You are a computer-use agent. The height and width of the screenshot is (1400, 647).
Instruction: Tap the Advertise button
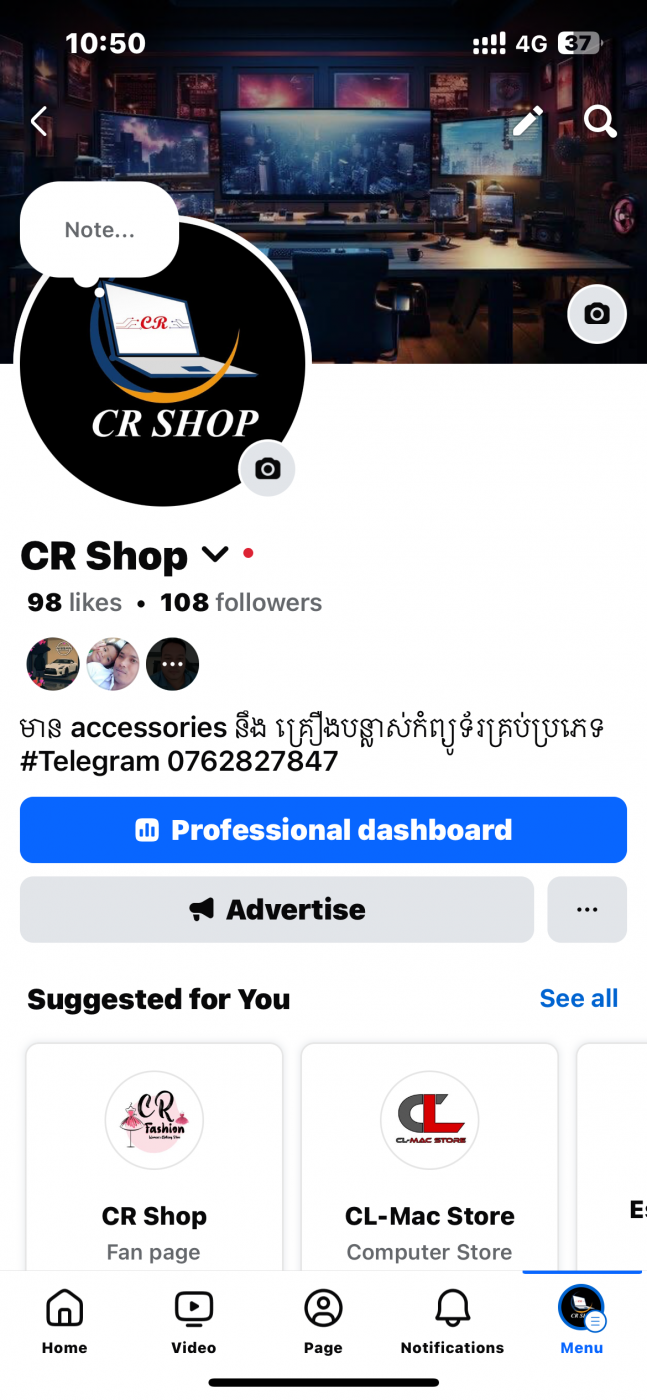pos(277,909)
